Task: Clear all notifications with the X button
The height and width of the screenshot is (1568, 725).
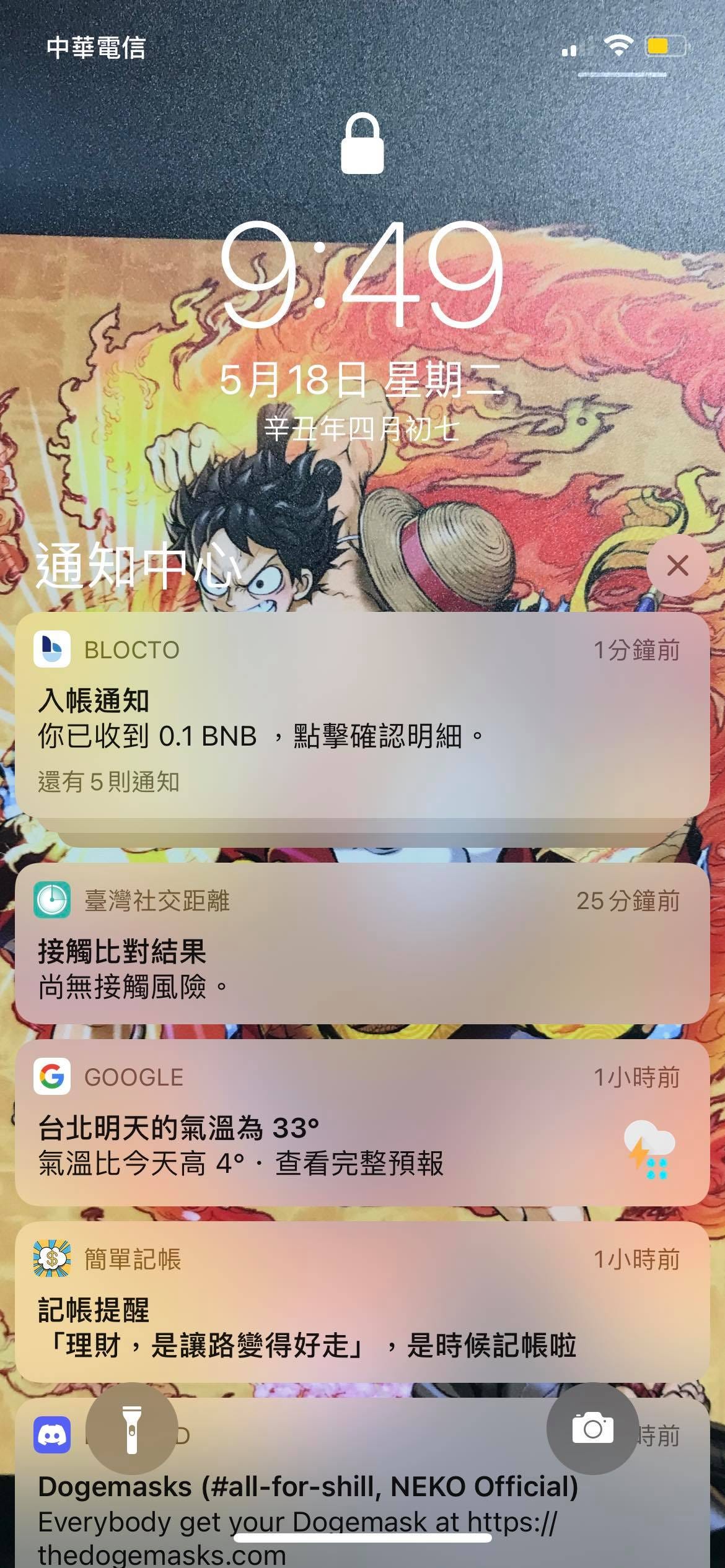Action: click(677, 565)
